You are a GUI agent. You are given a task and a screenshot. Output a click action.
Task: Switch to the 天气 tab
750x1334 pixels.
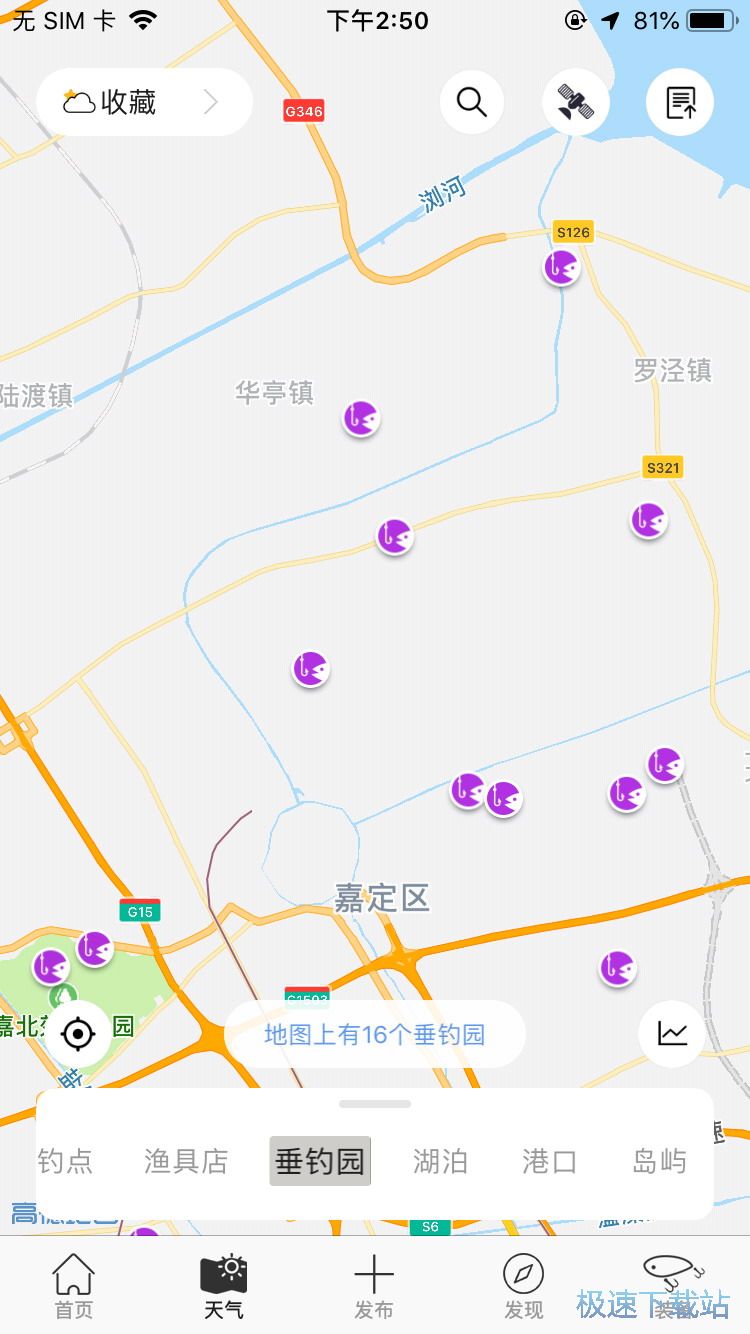pyautogui.click(x=224, y=1287)
